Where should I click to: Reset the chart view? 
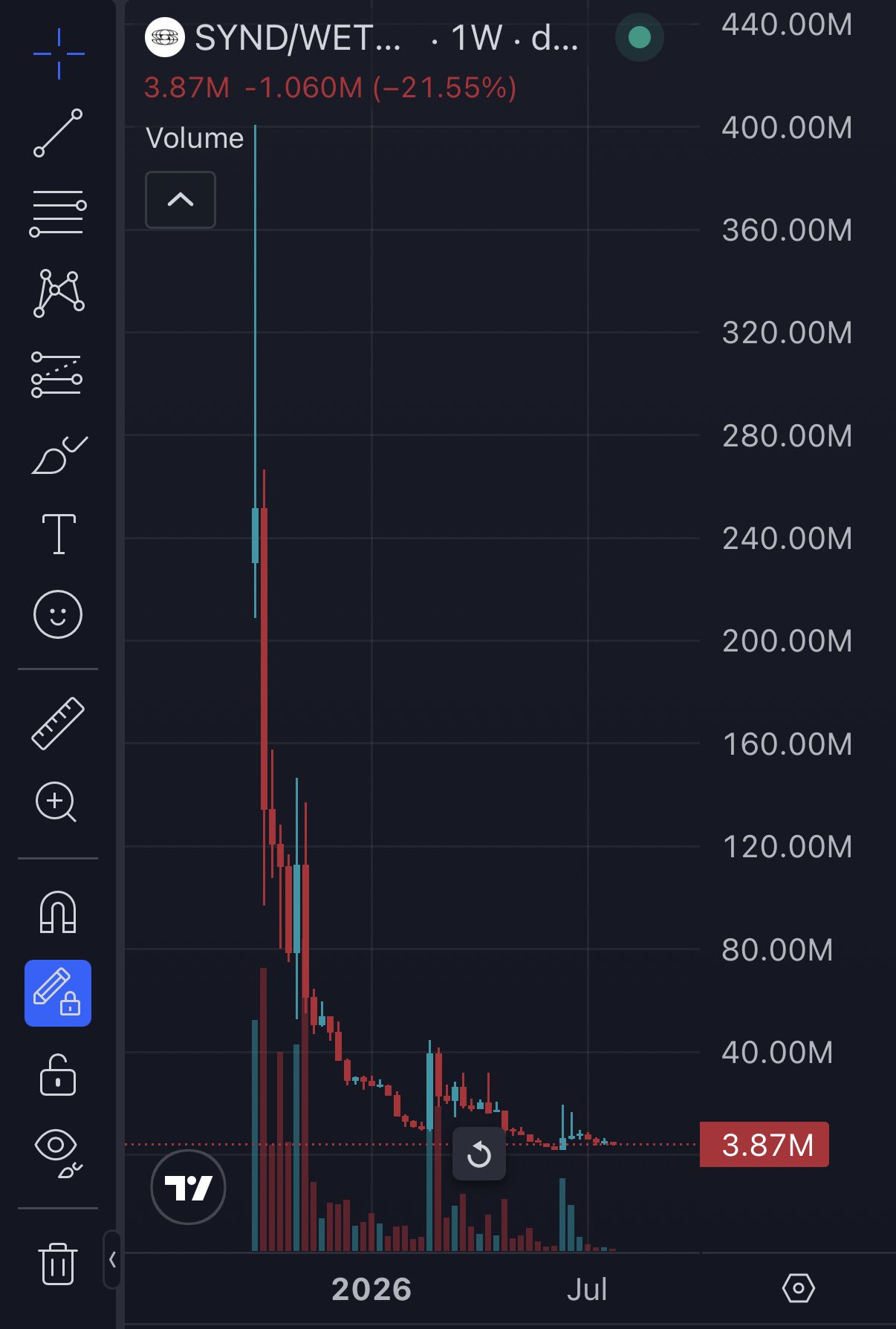click(x=479, y=1154)
